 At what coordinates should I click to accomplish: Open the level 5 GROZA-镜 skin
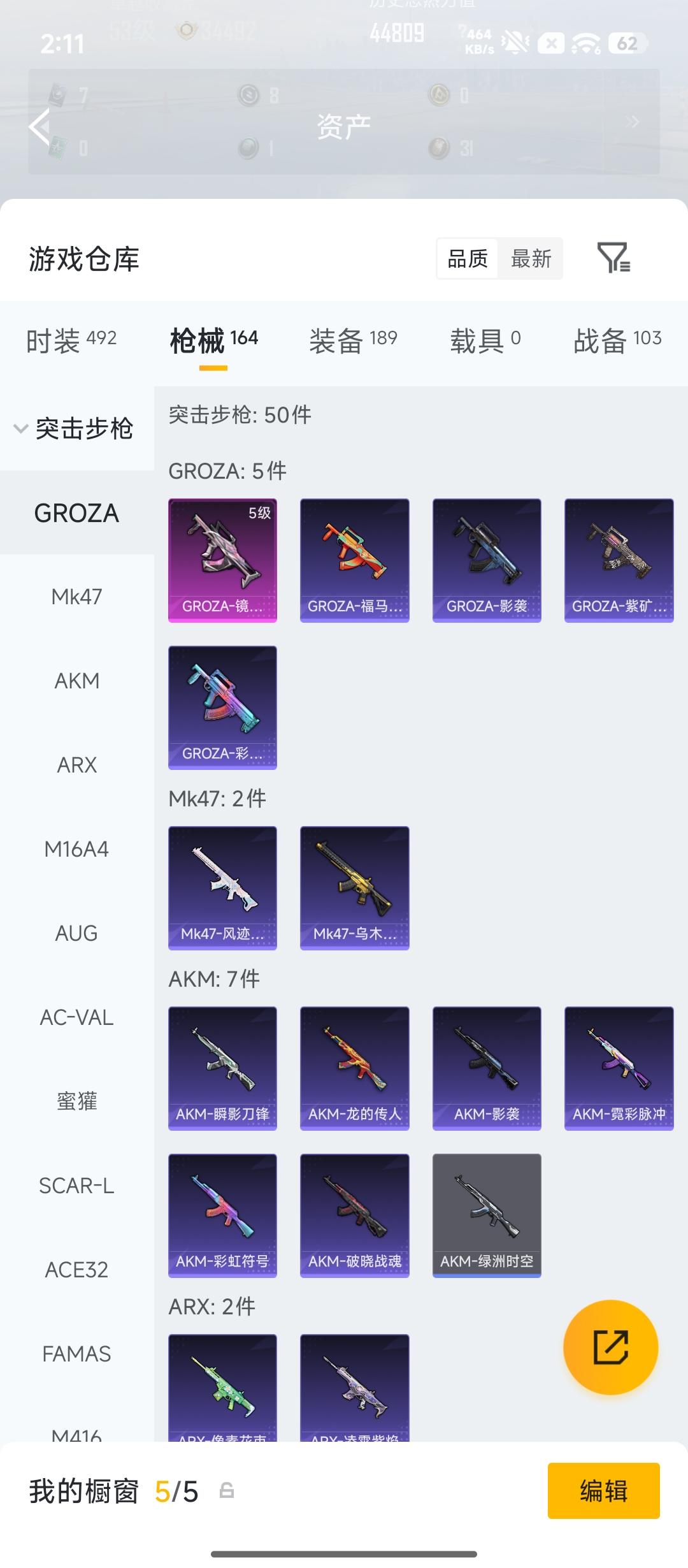click(x=222, y=560)
